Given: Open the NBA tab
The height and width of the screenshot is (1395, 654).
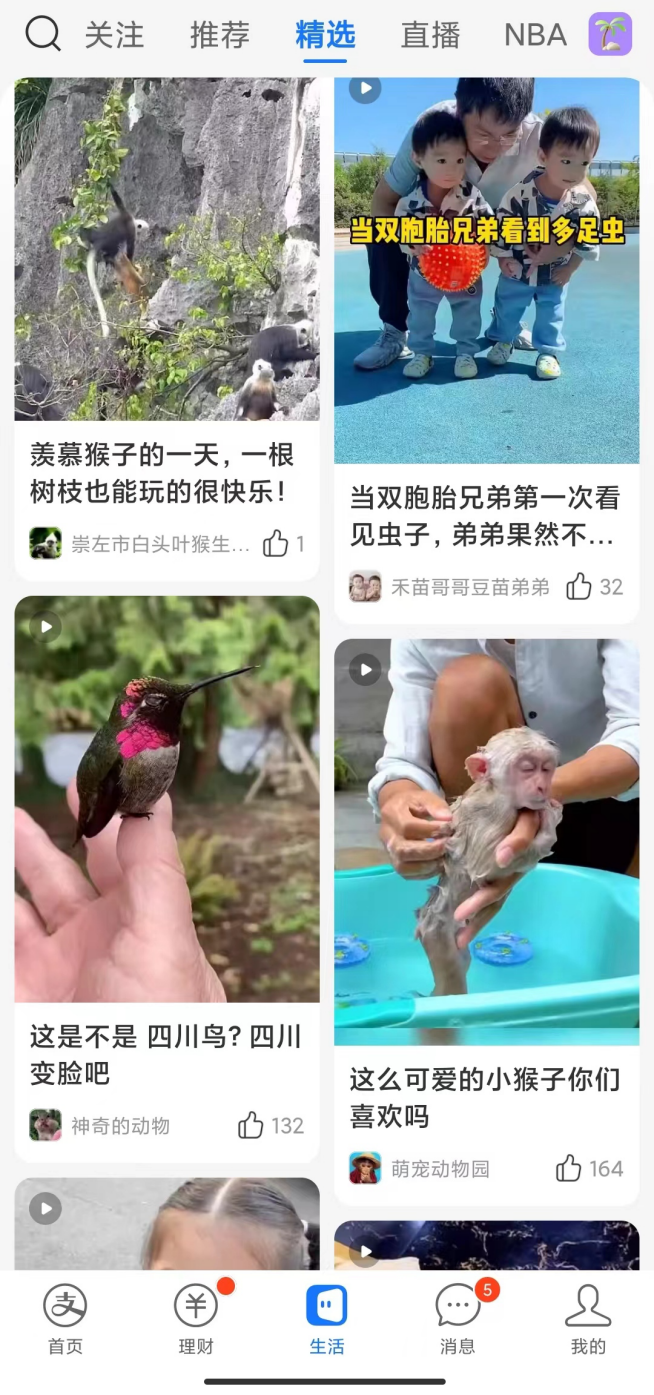Looking at the screenshot, I should 535,36.
